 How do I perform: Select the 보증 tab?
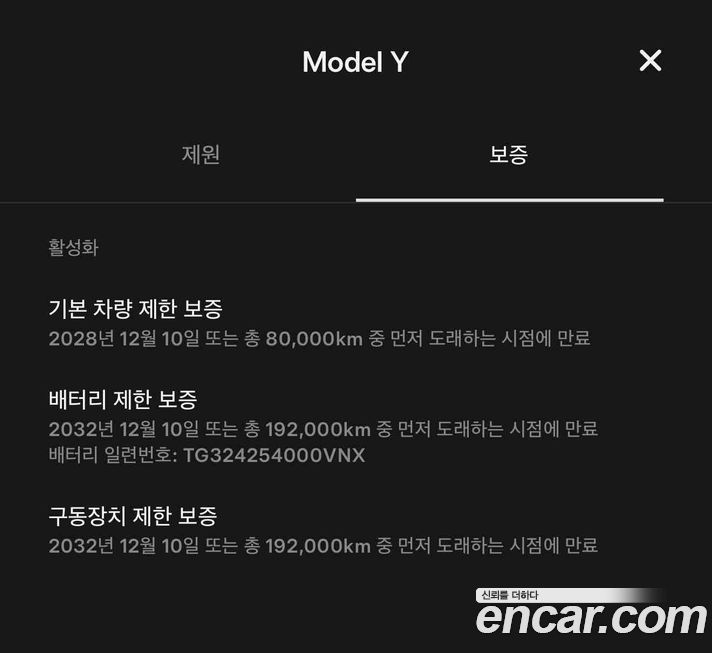click(508, 155)
